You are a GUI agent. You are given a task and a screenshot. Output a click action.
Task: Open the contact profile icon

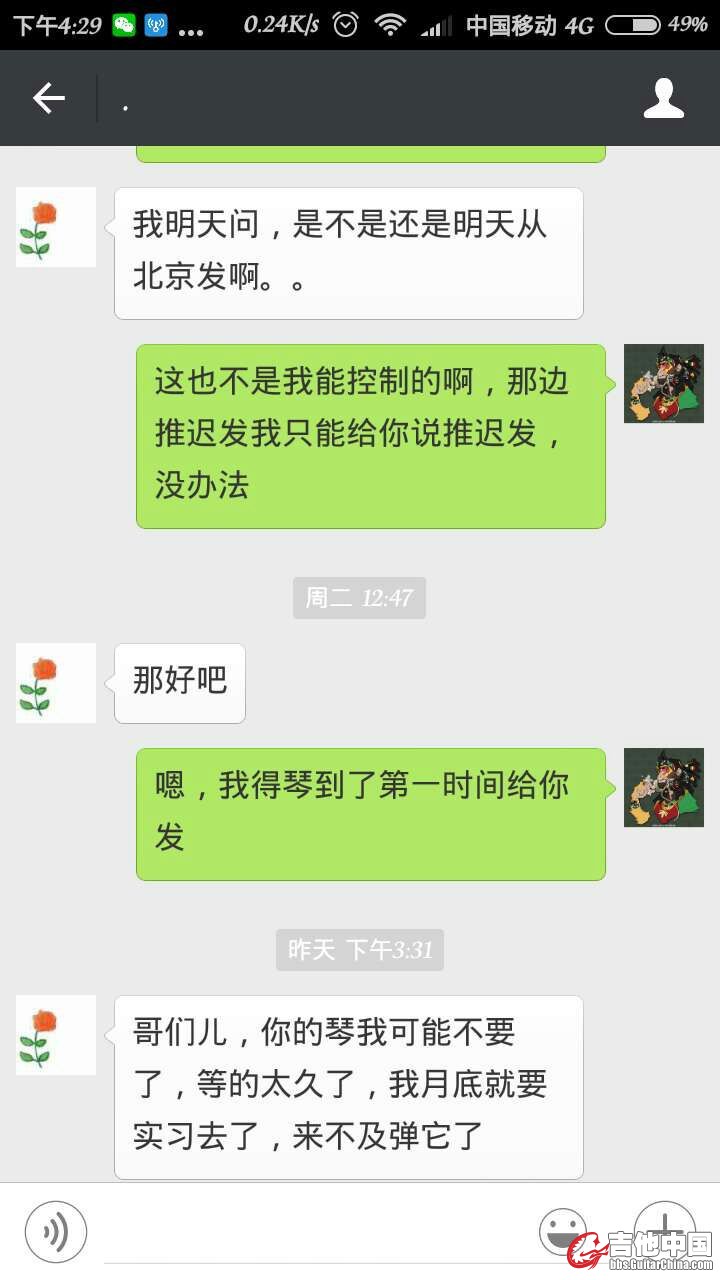663,98
